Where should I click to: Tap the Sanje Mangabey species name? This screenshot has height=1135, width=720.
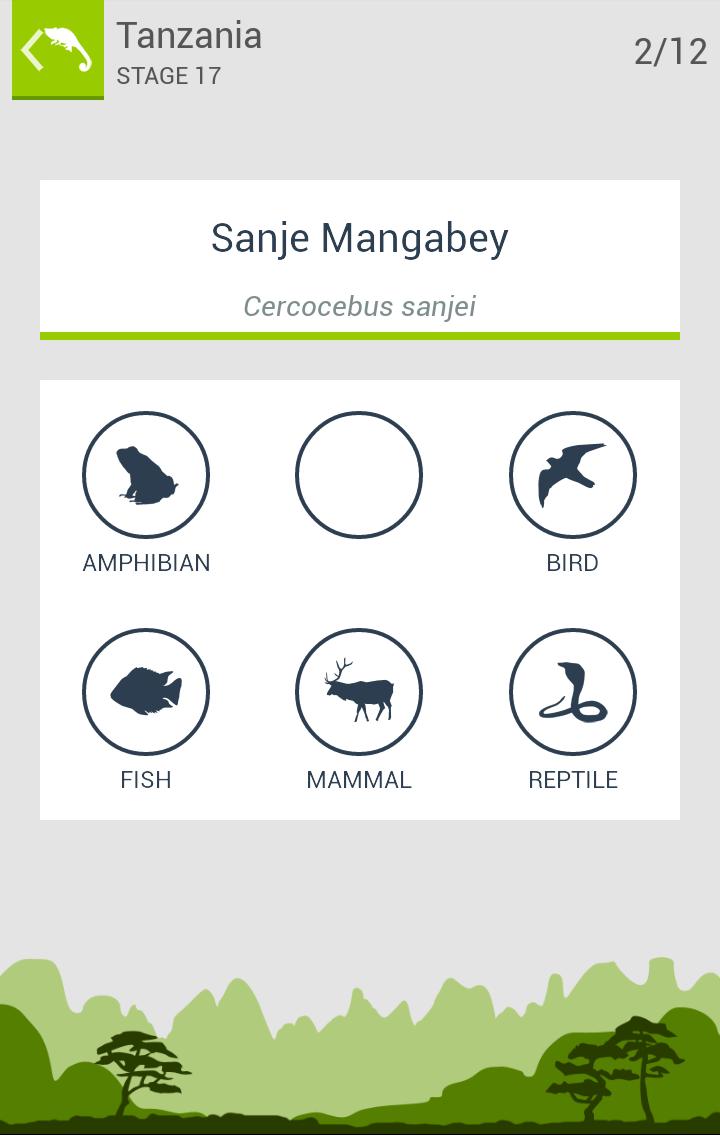pyautogui.click(x=359, y=237)
